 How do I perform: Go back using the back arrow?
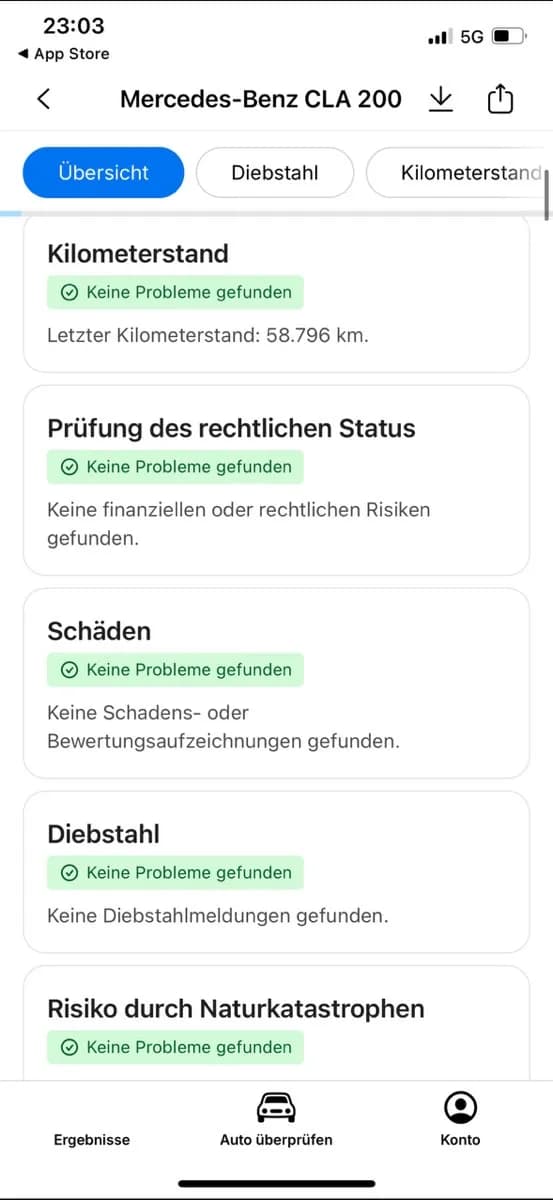click(43, 99)
